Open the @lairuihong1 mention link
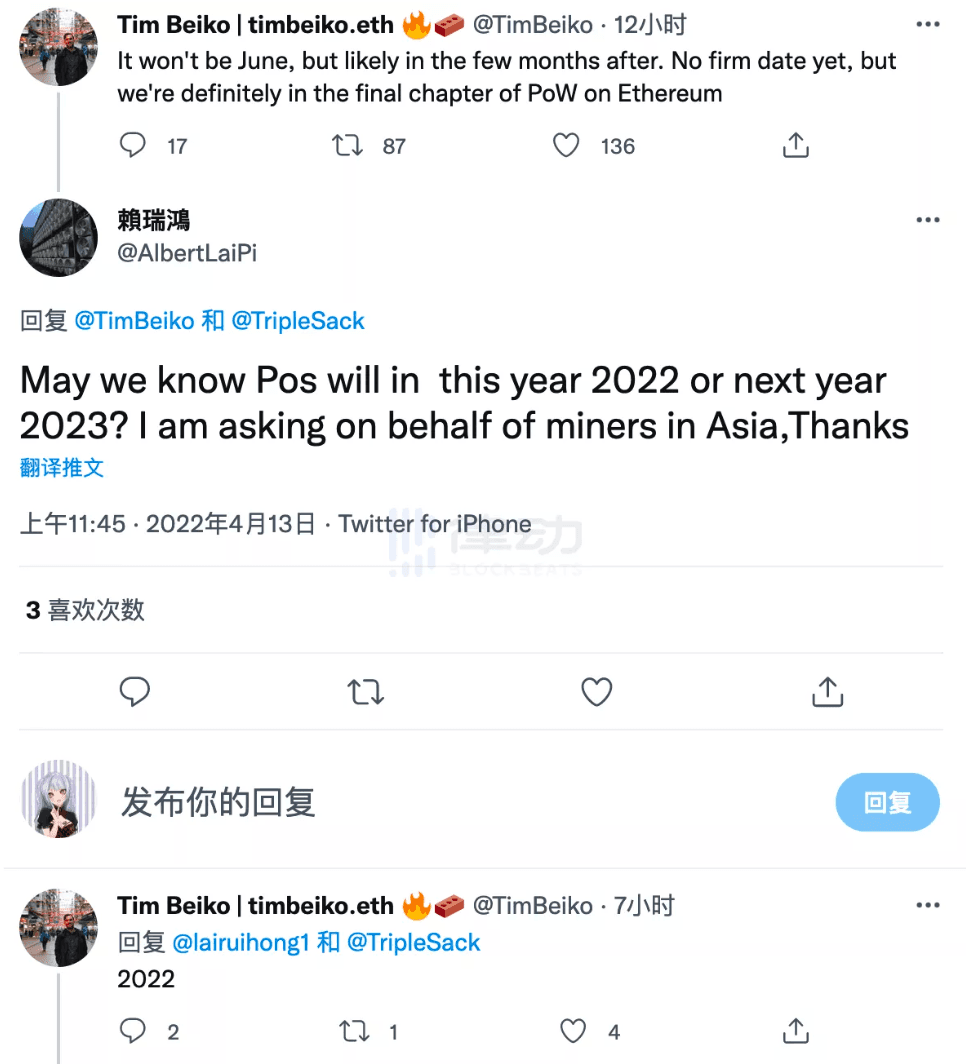Screen dimensions: 966x1064 click(240, 942)
